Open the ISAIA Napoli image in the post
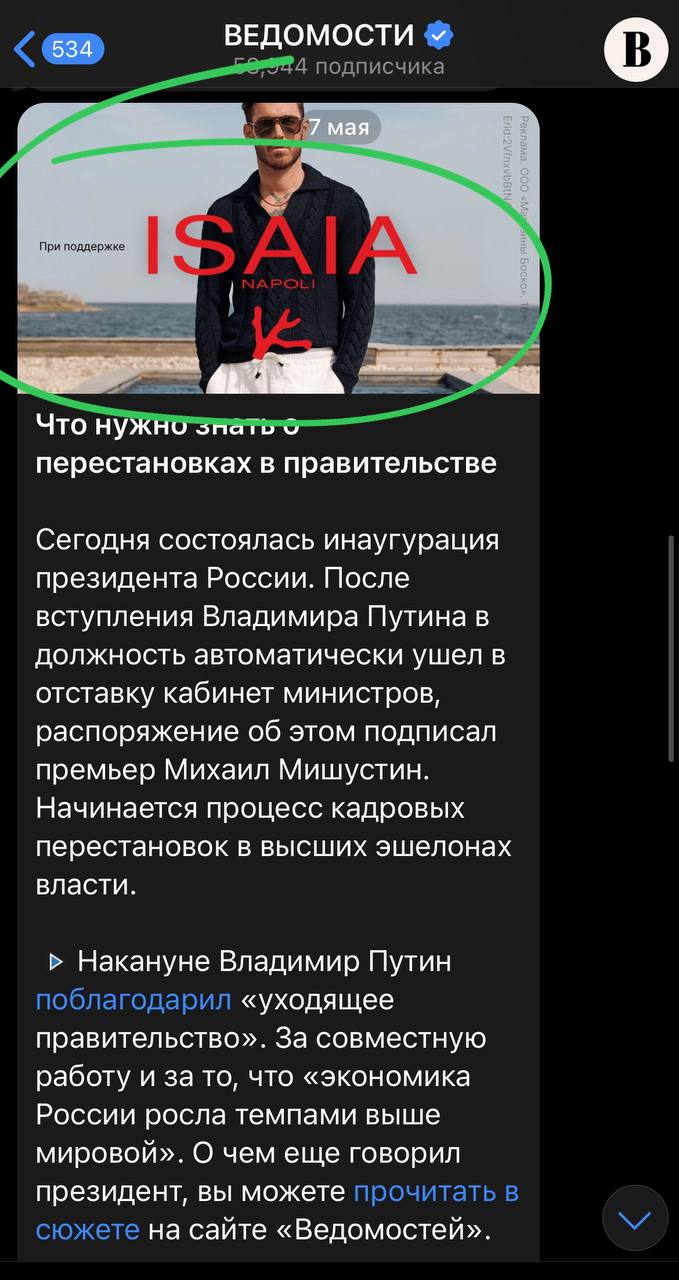Image resolution: width=679 pixels, height=1280 pixels. pyautogui.click(x=278, y=248)
